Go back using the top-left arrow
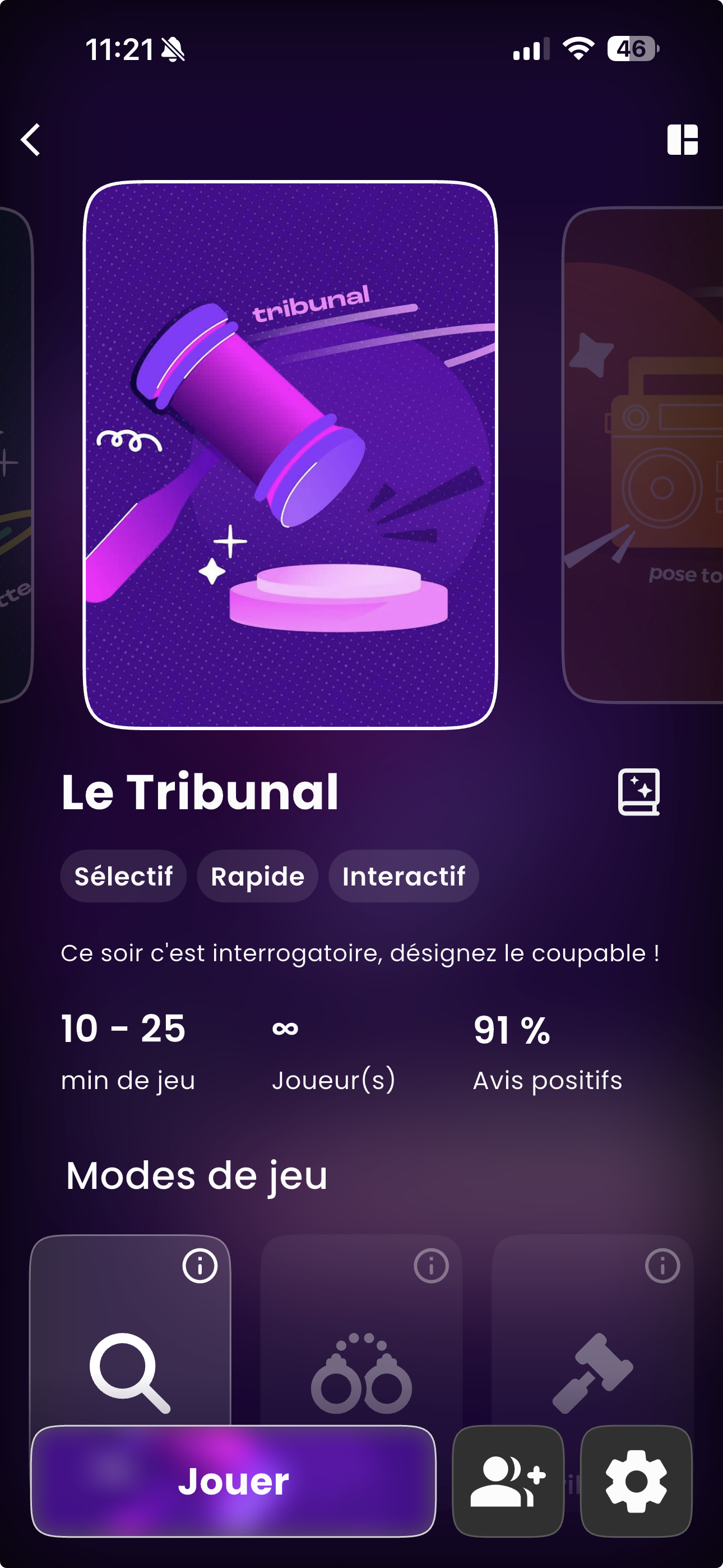This screenshot has width=723, height=1568. click(x=31, y=140)
